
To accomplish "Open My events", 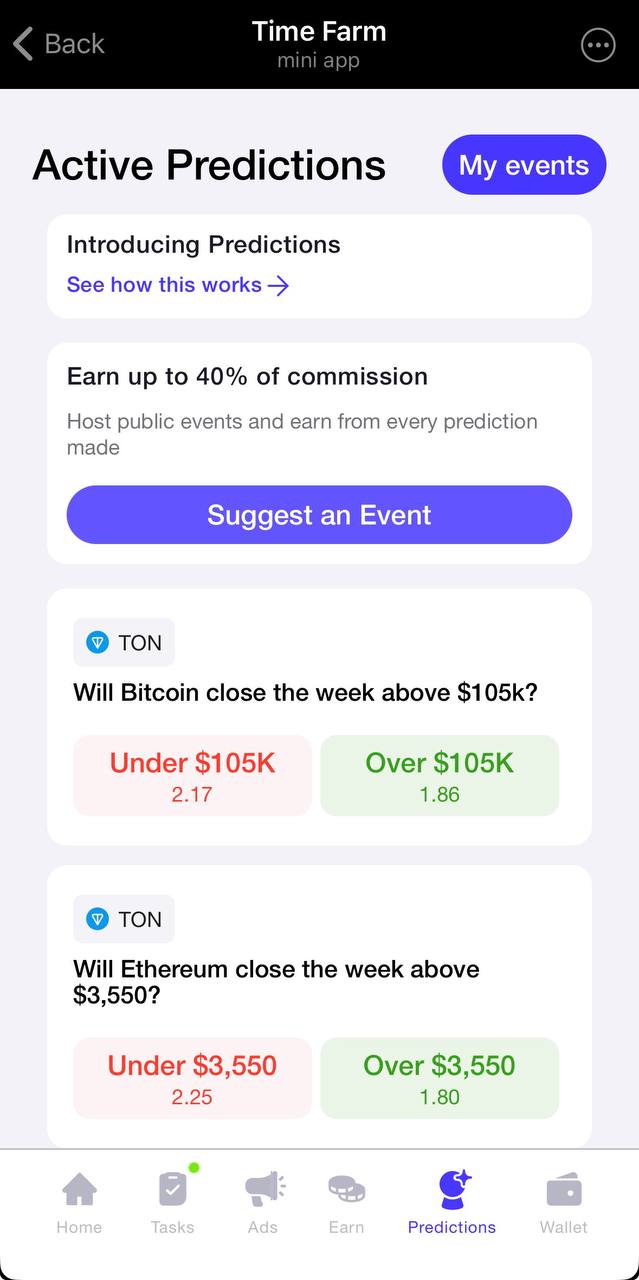I will (x=524, y=165).
